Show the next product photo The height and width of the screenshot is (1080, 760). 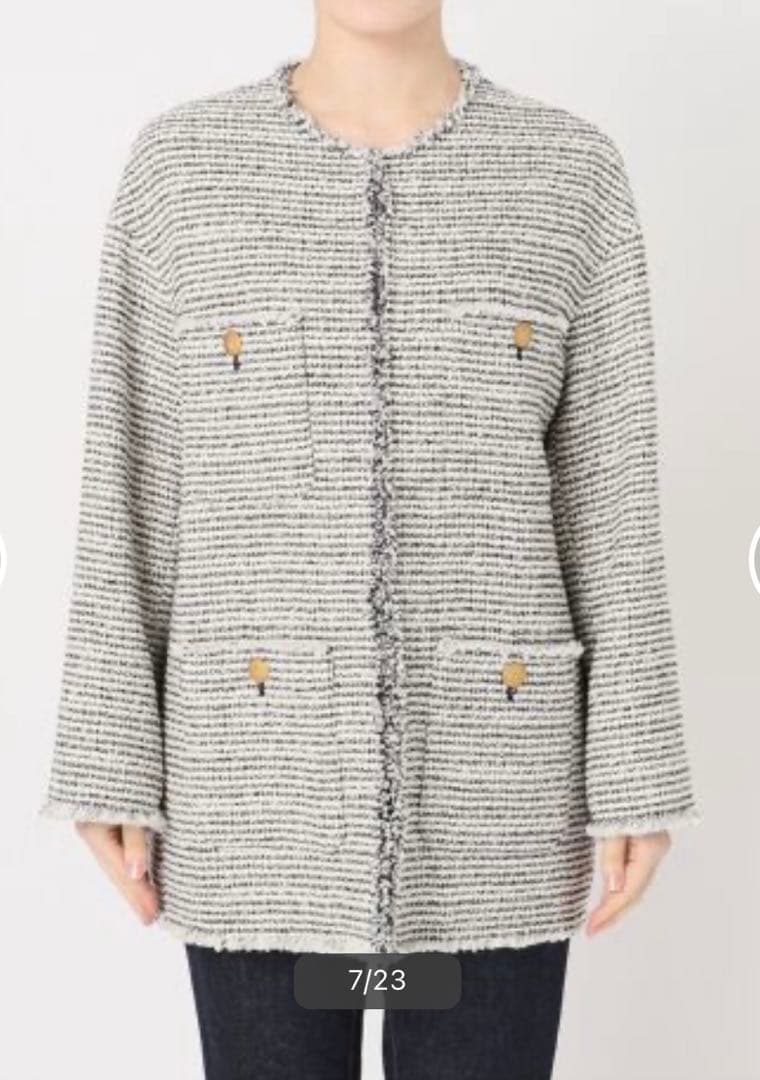tap(755, 560)
